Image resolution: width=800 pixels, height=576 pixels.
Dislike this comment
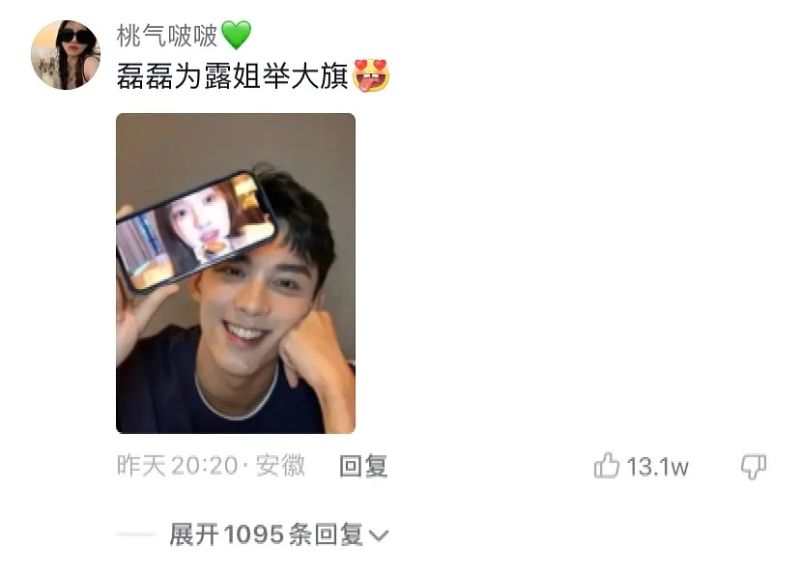pyautogui.click(x=753, y=466)
